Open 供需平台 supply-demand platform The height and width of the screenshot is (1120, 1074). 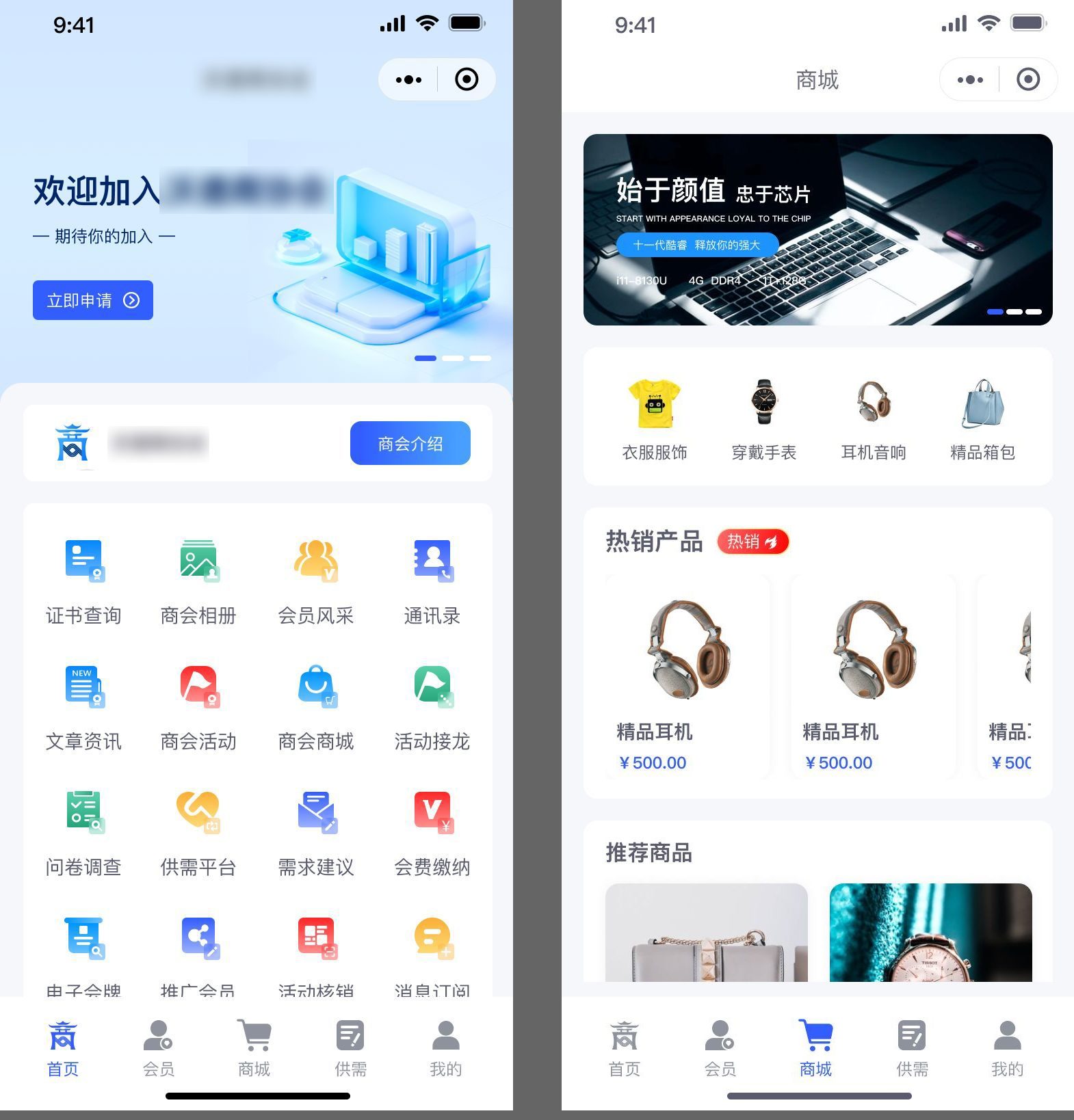(x=198, y=833)
